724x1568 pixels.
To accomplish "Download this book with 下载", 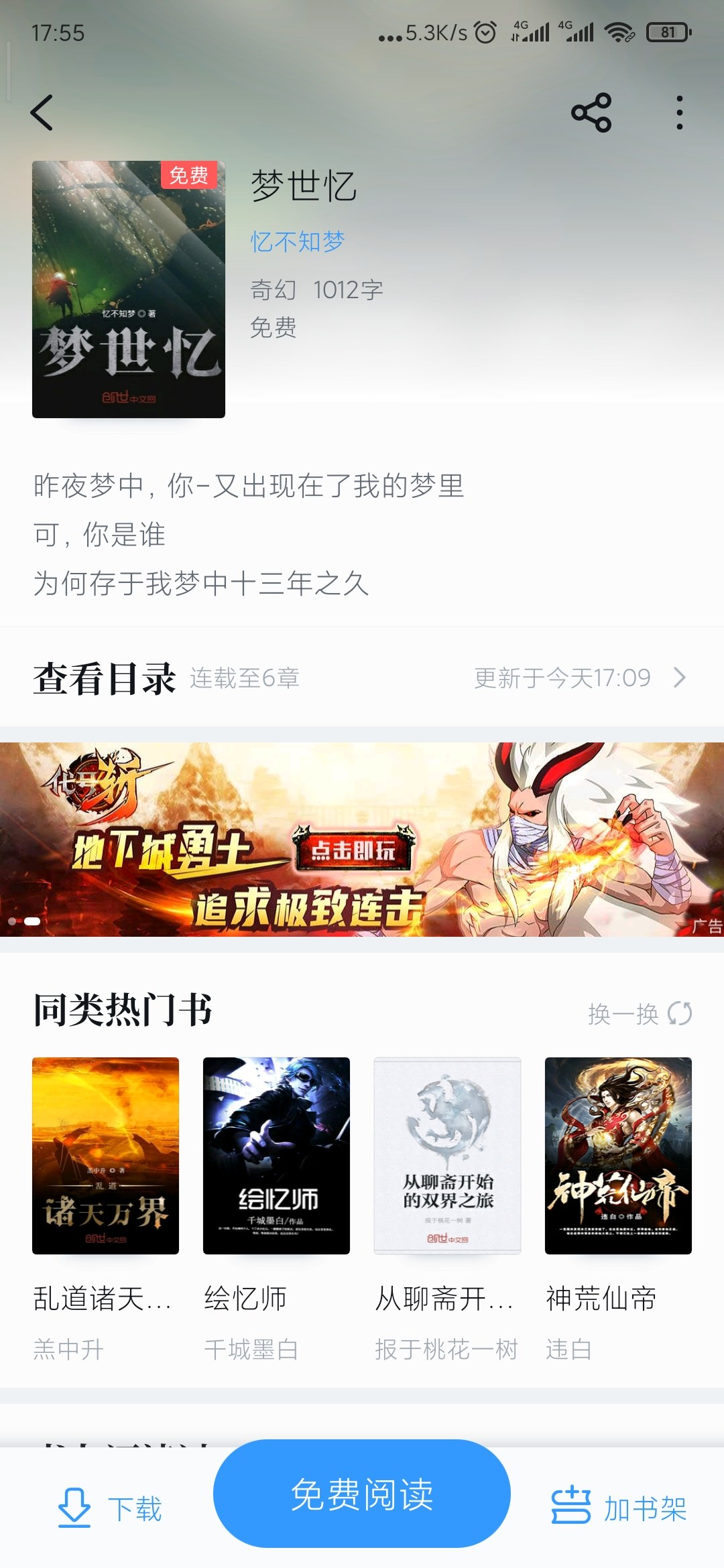I will (111, 1508).
